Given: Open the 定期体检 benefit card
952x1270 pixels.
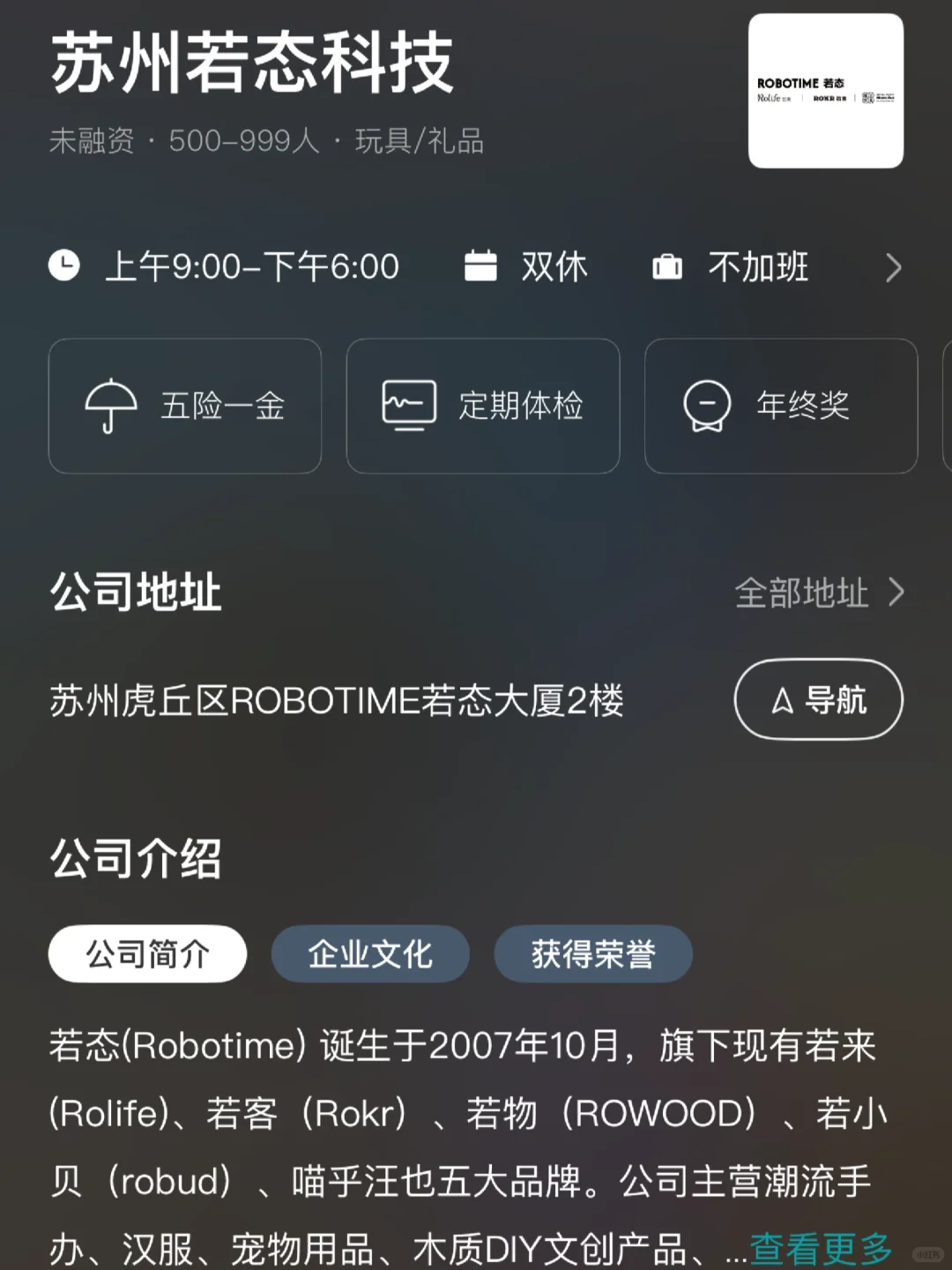Looking at the screenshot, I should tap(483, 406).
